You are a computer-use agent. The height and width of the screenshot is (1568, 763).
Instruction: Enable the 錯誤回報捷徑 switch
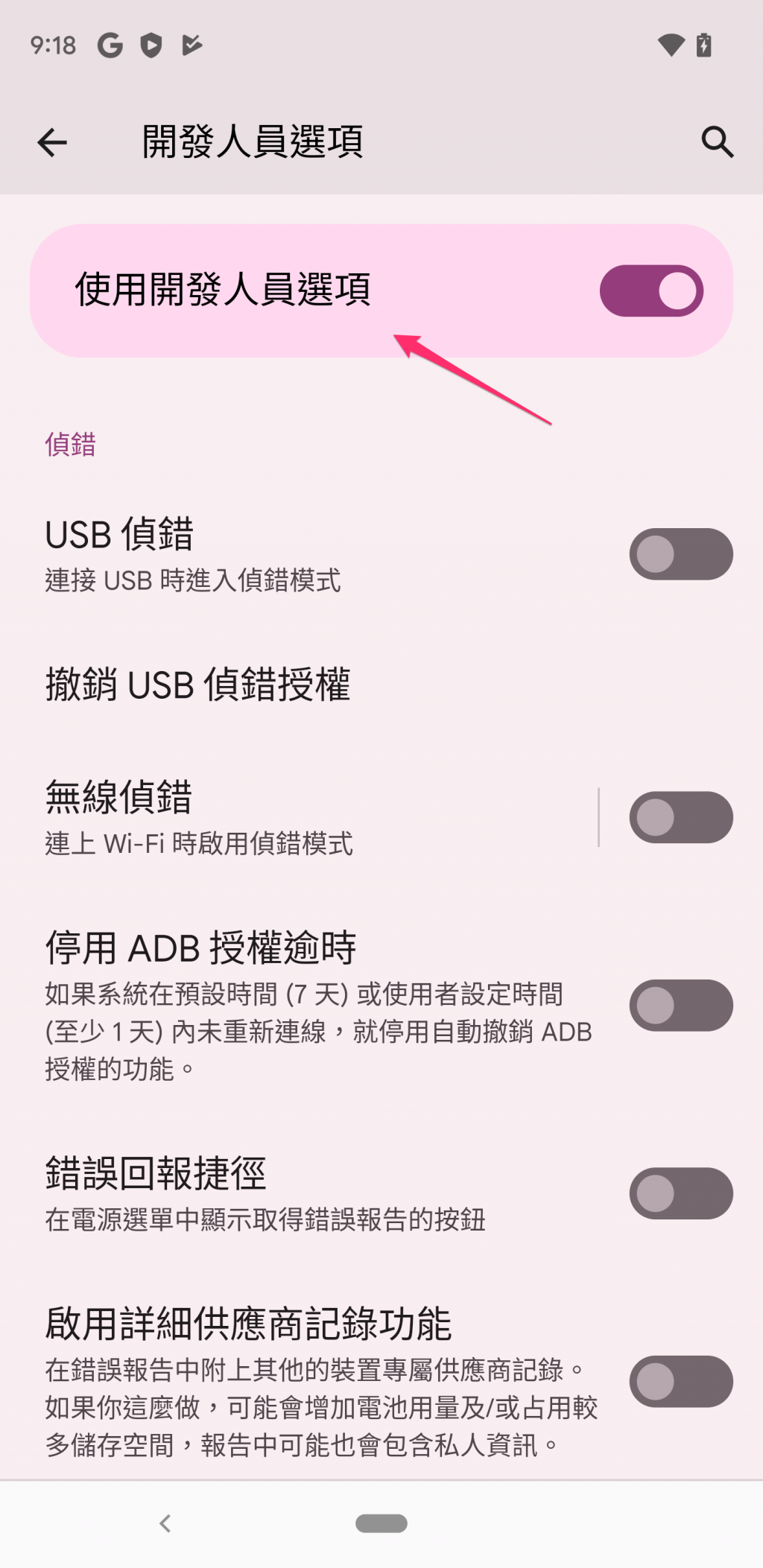[680, 1193]
